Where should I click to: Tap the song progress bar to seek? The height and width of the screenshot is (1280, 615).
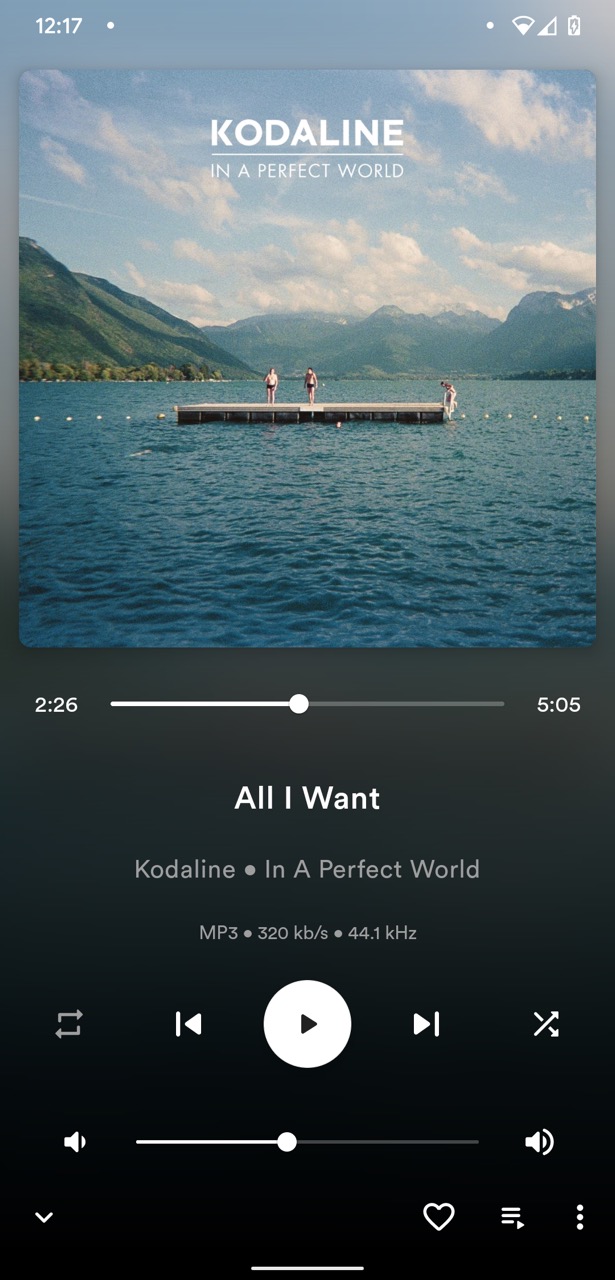pyautogui.click(x=307, y=704)
